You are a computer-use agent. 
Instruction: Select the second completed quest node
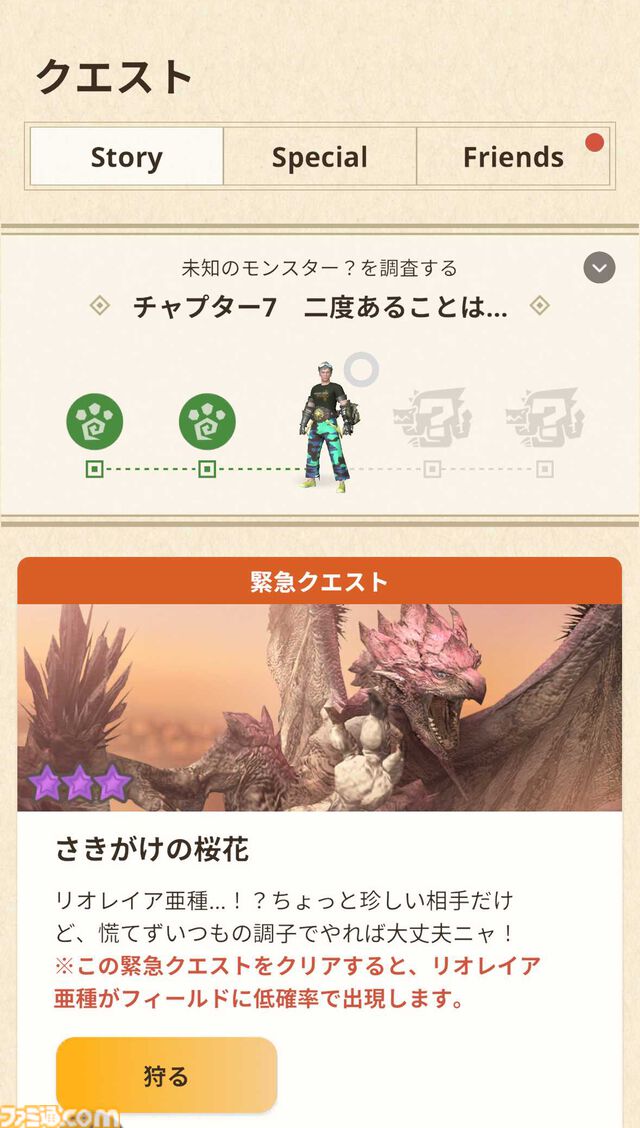207,421
